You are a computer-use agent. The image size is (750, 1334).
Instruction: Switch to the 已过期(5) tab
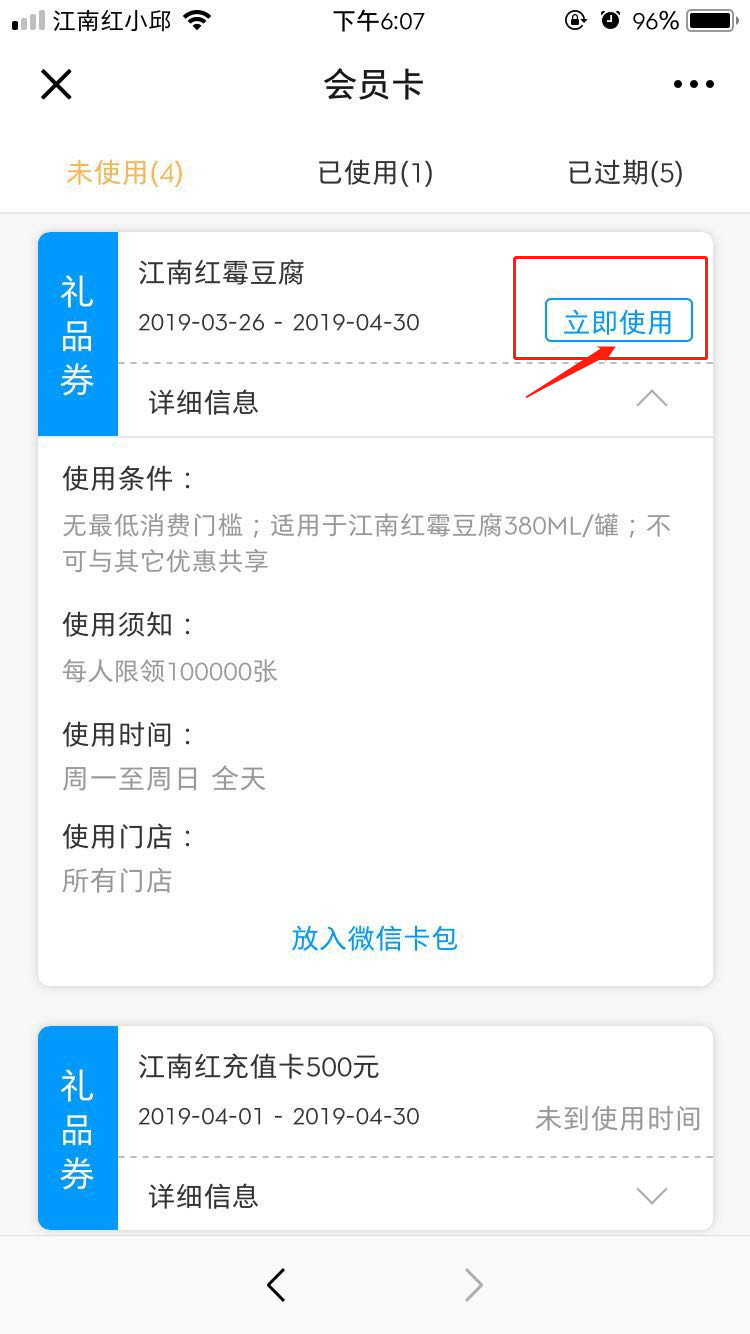pyautogui.click(x=625, y=173)
